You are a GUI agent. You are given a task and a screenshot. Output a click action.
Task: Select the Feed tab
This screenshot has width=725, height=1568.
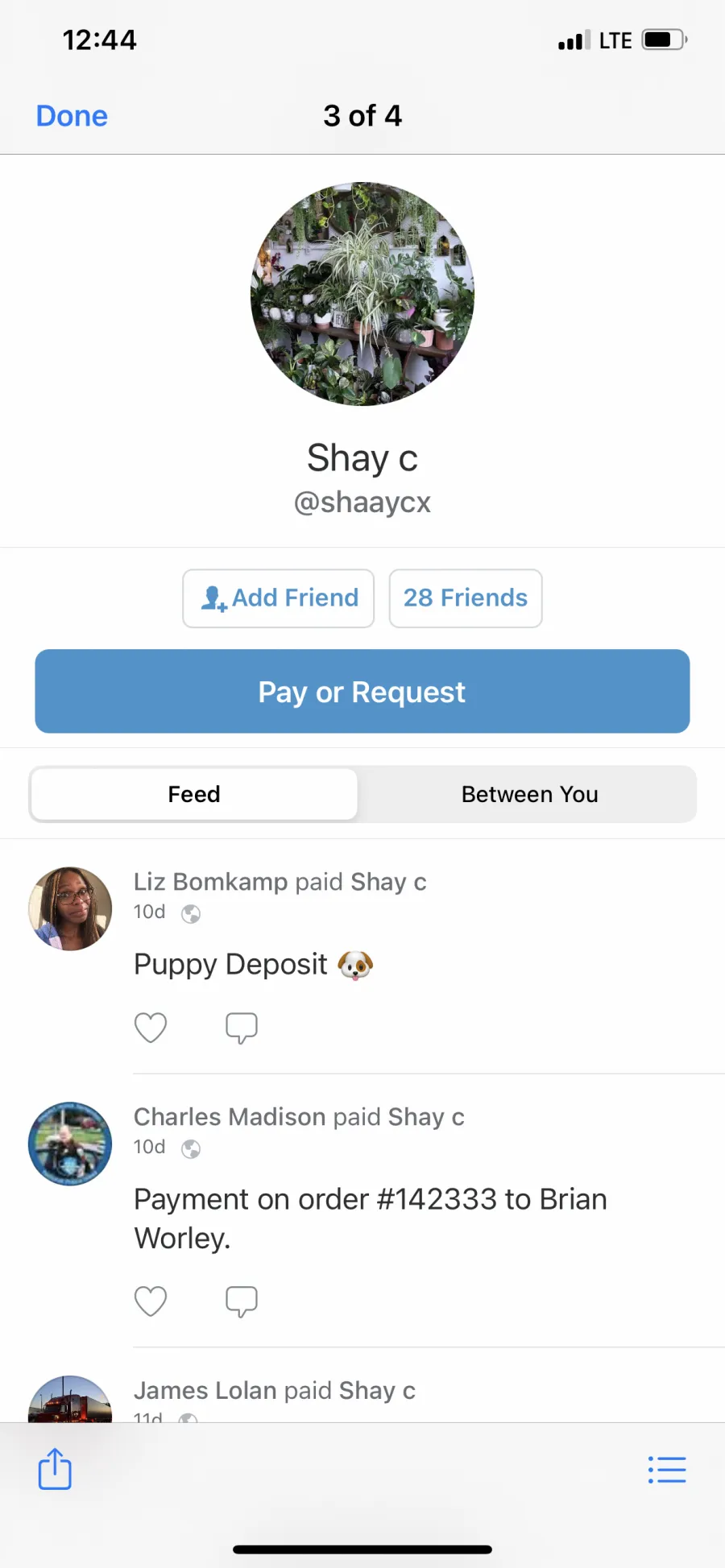click(194, 794)
